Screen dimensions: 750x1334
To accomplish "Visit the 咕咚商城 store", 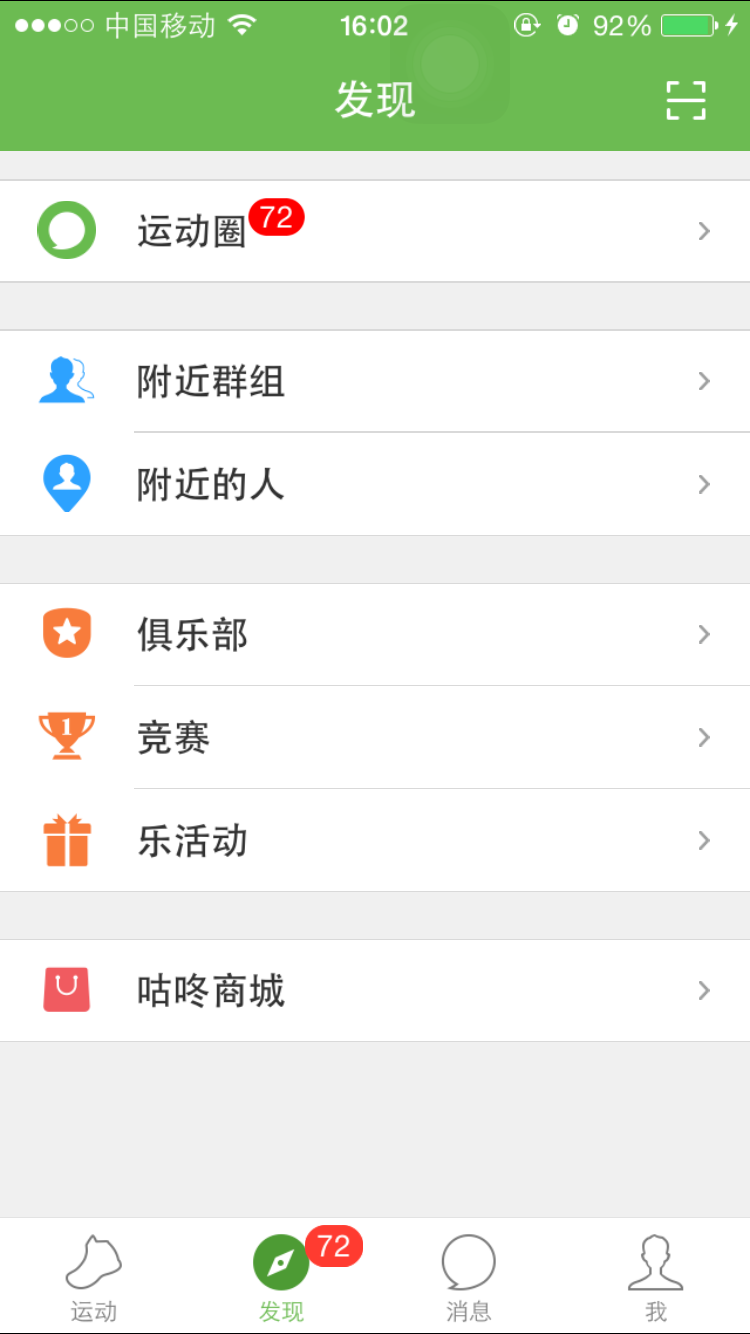I will pyautogui.click(x=375, y=990).
